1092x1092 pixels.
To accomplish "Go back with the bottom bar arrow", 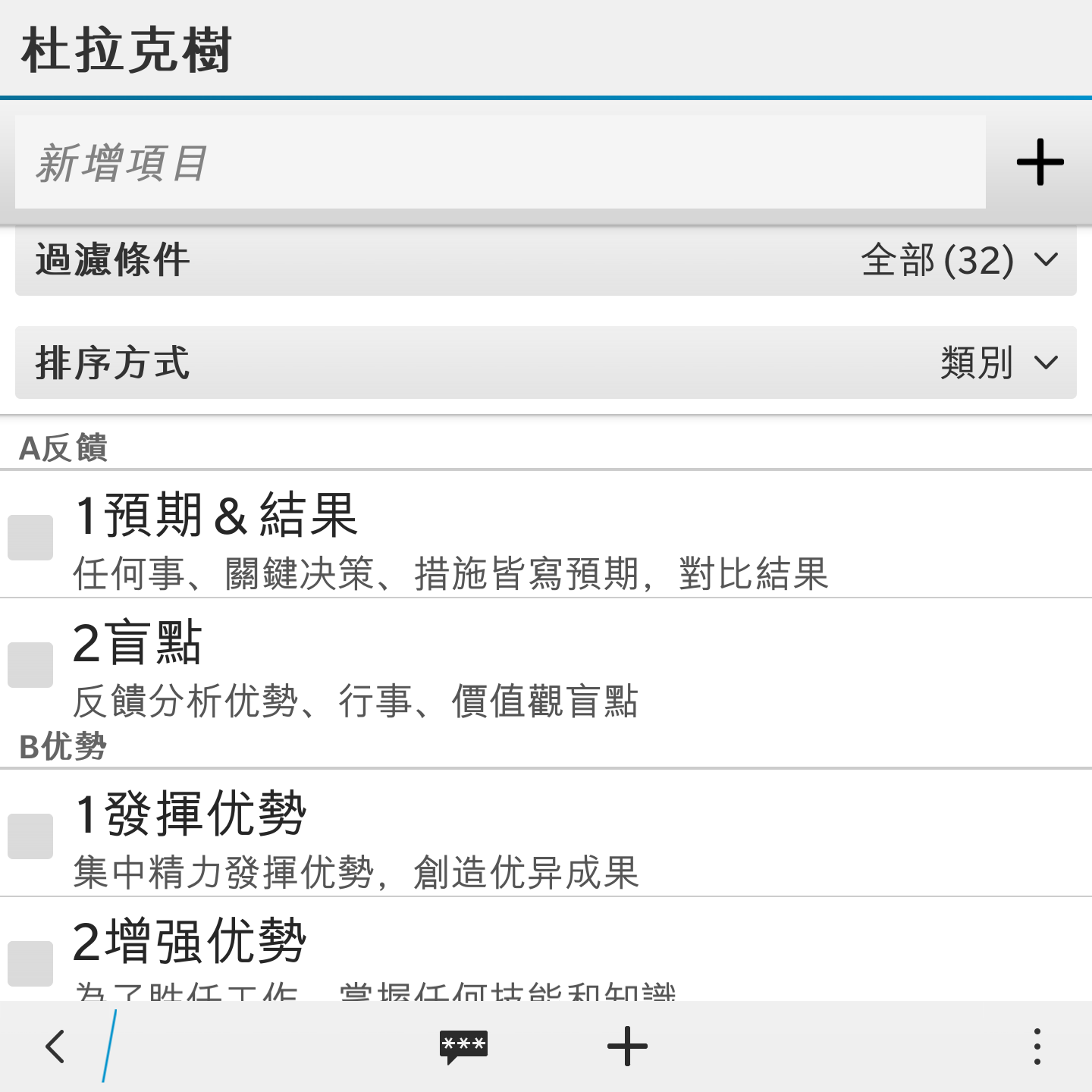I will click(55, 1046).
